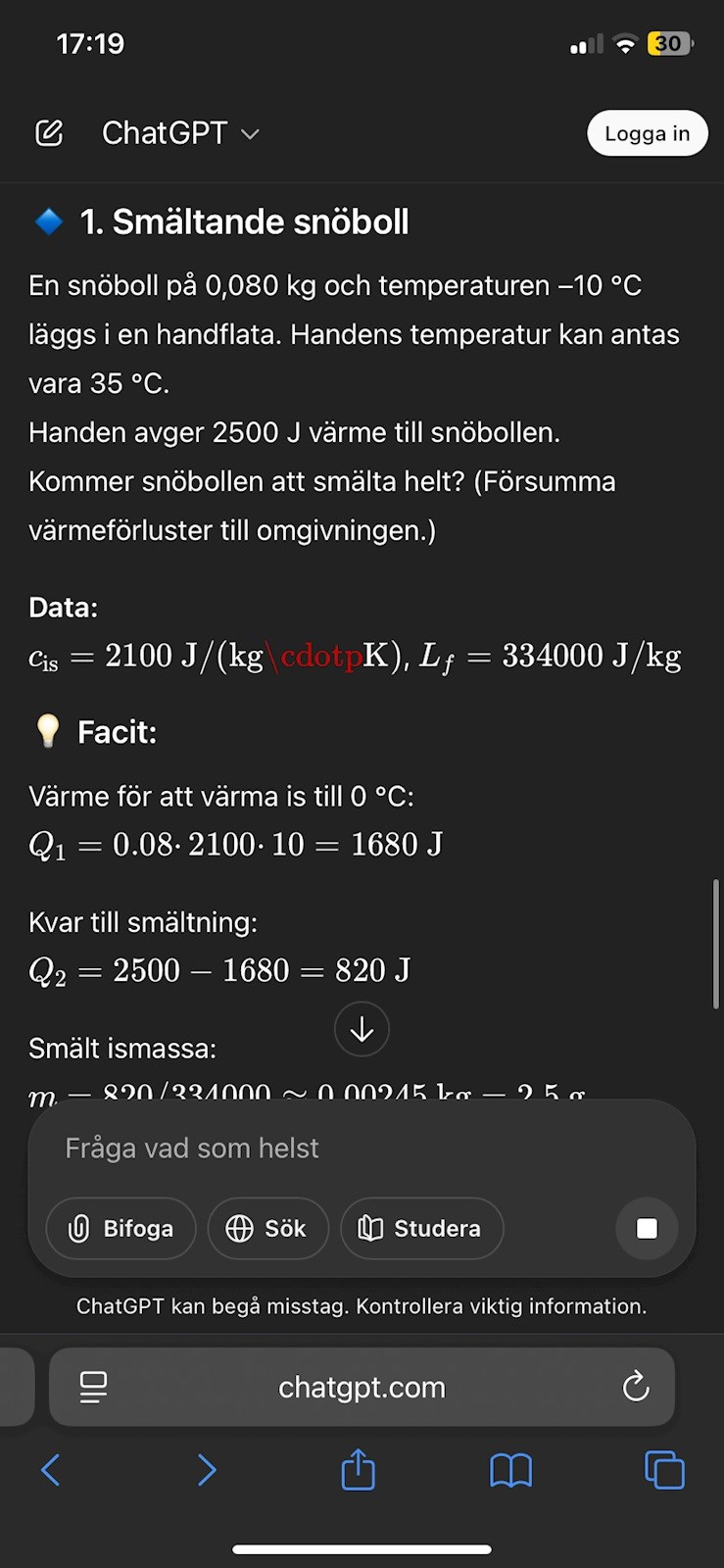Show all open Safari tabs
The height and width of the screenshot is (1568, 724).
click(x=664, y=1470)
